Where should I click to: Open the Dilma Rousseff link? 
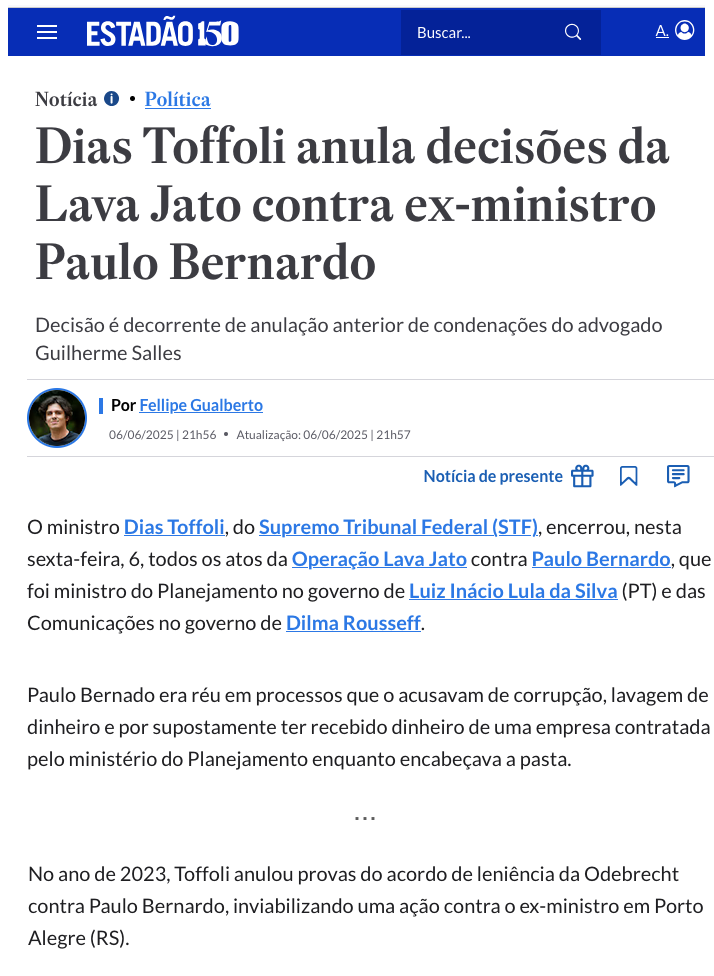click(x=353, y=623)
